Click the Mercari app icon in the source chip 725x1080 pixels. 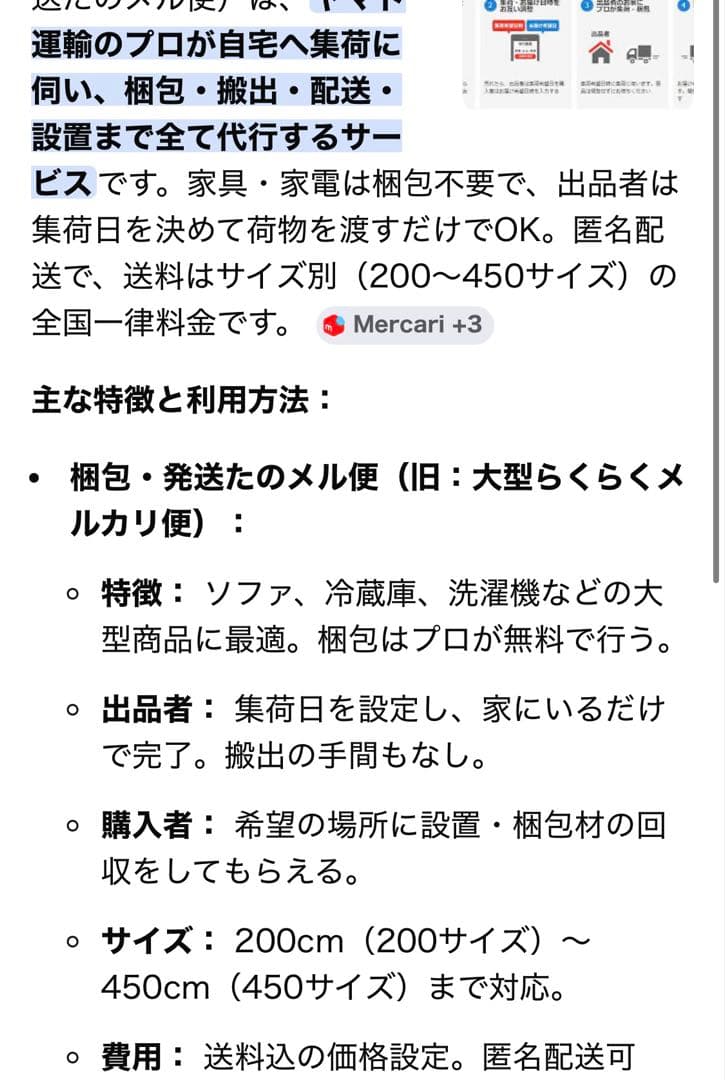pos(338,322)
